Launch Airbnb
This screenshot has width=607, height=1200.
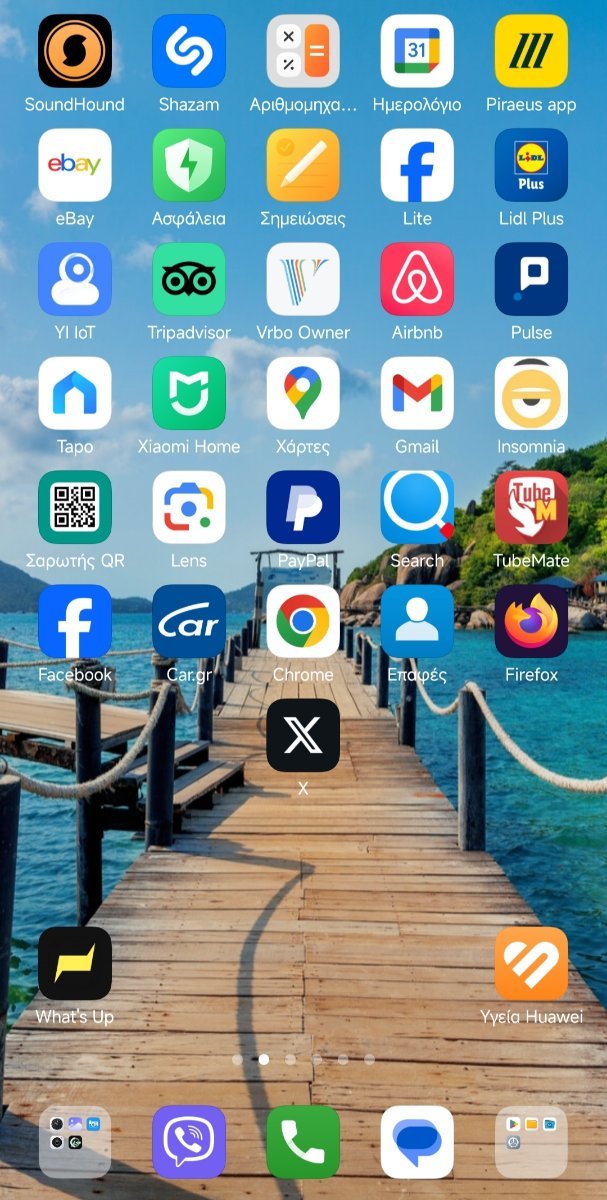tap(417, 279)
